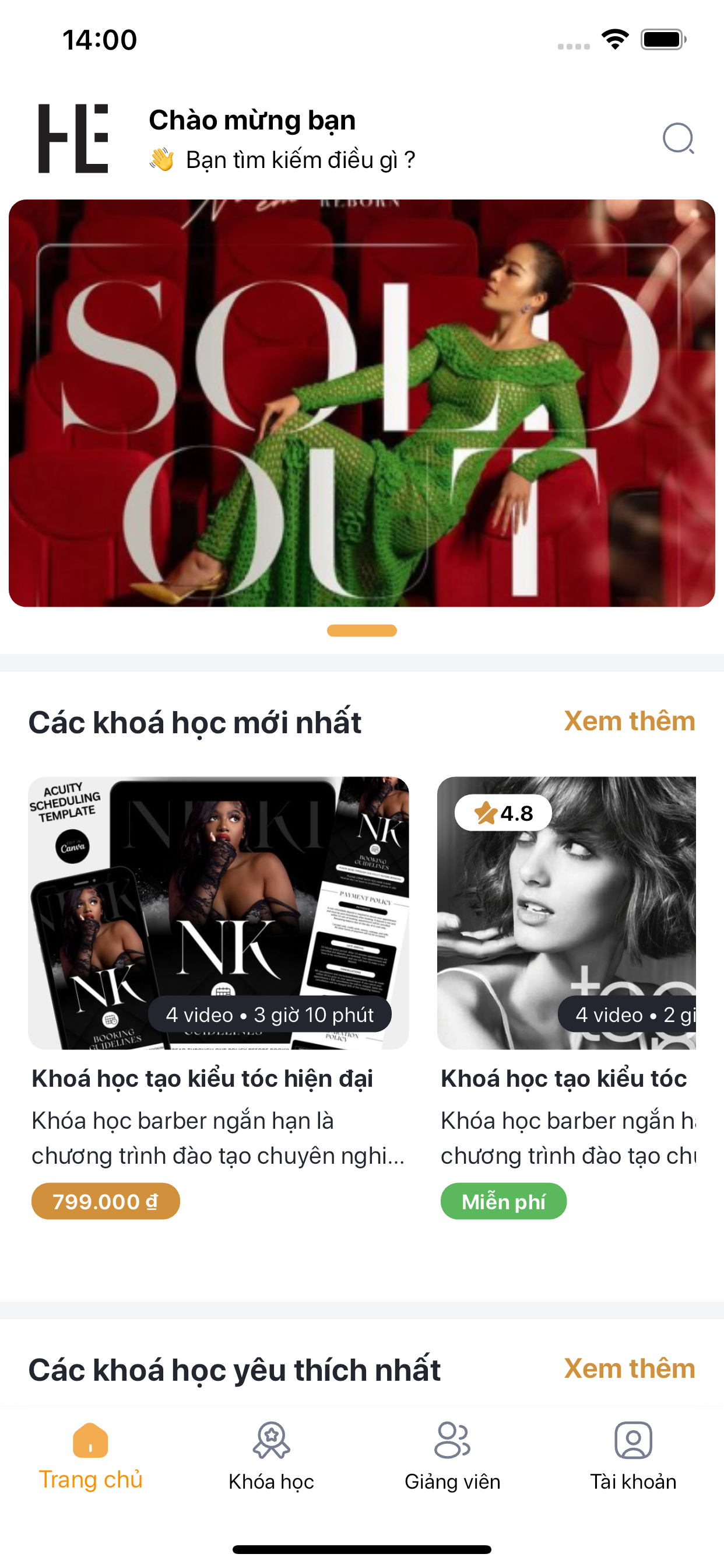Tap Xem thêm beside Các khoá học yêu thích nhất
Screen dimensions: 724x1568
[x=629, y=1369]
